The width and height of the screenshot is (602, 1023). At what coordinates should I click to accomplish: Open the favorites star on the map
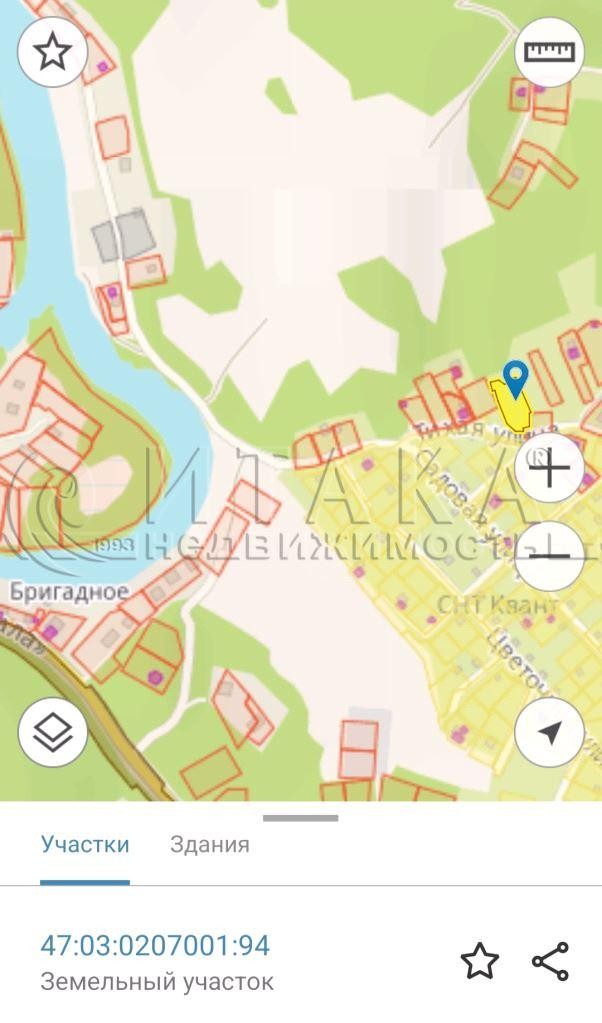[52, 52]
